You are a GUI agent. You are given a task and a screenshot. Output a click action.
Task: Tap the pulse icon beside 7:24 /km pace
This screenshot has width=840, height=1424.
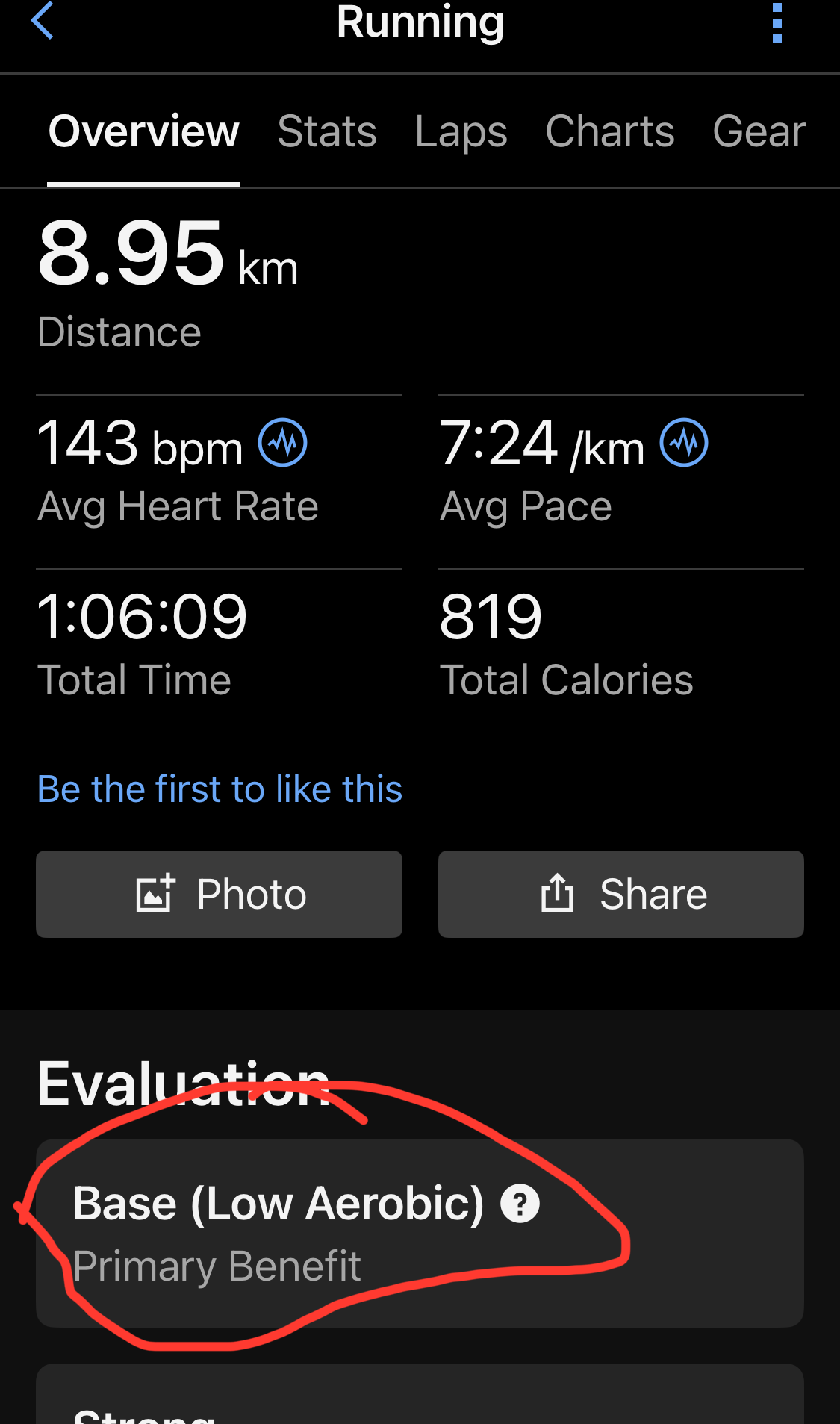pos(684,443)
